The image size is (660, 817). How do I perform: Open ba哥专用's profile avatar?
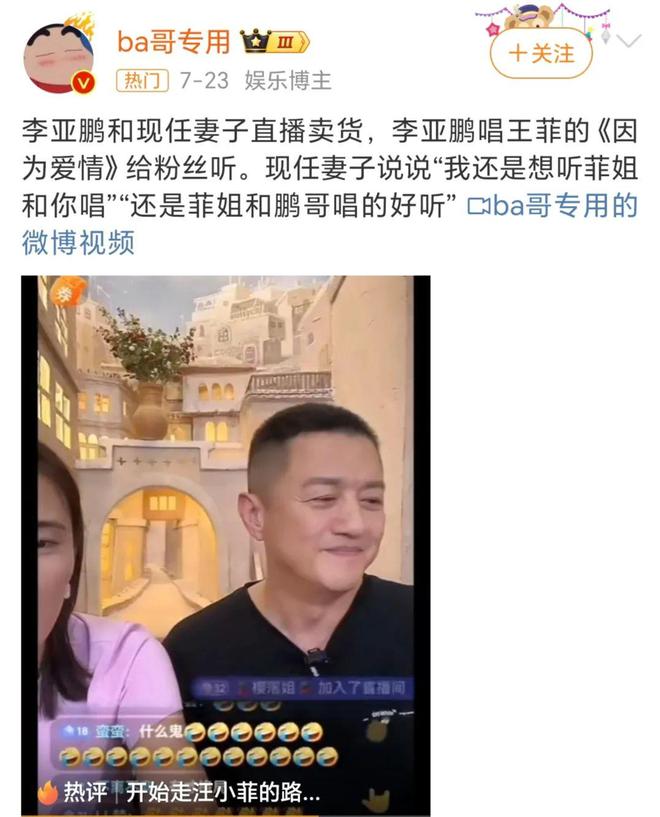pos(59,55)
